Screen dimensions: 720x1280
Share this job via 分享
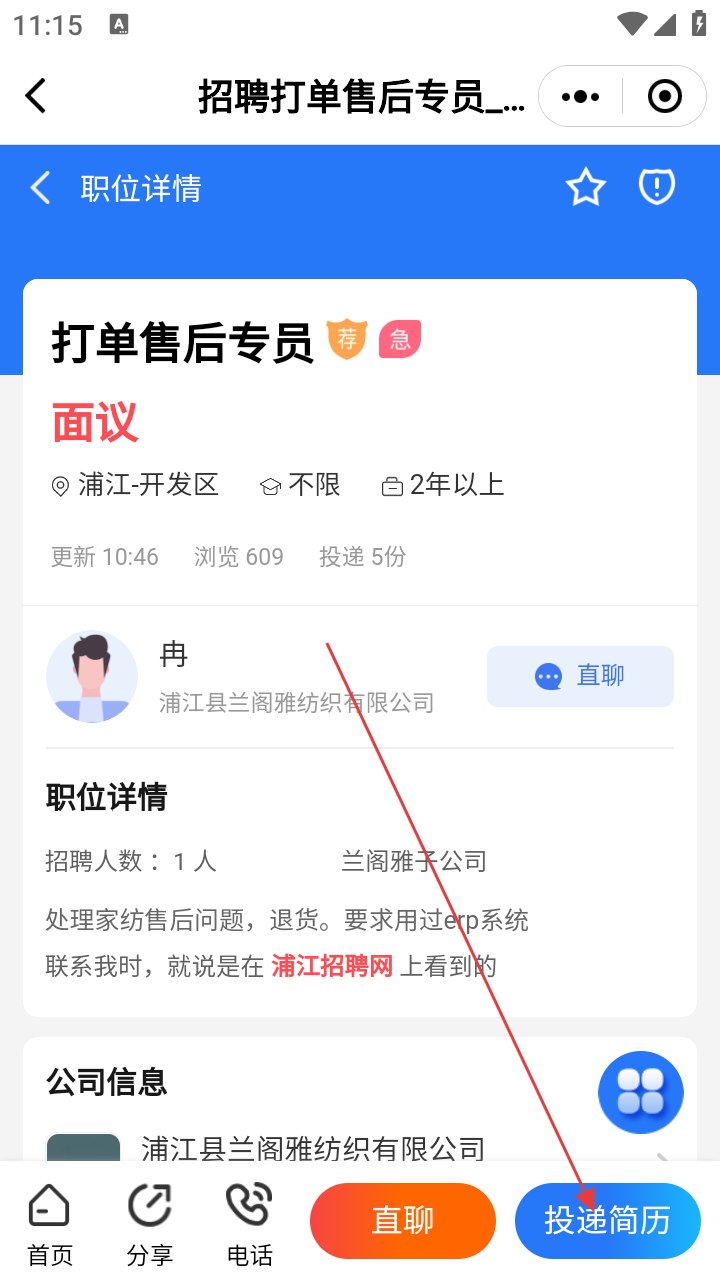tap(150, 1225)
